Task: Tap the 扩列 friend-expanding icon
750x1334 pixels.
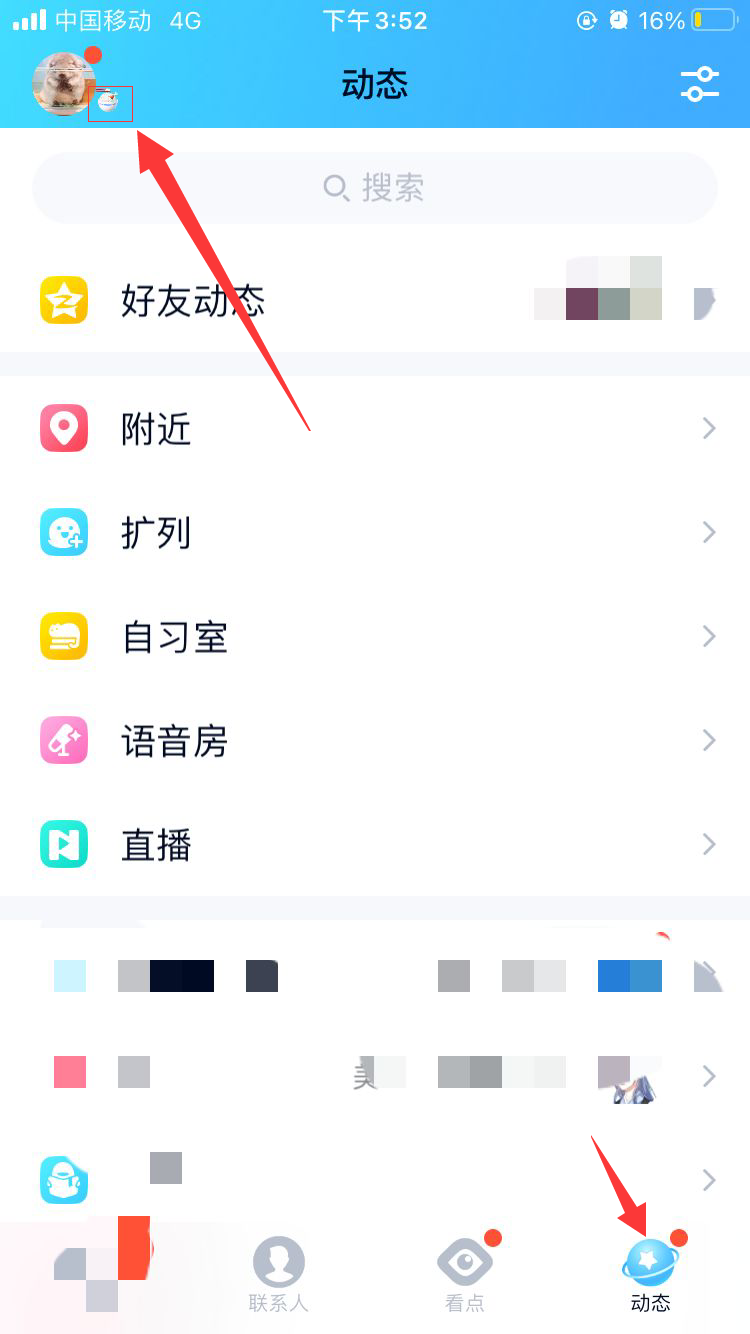Action: pyautogui.click(x=64, y=532)
